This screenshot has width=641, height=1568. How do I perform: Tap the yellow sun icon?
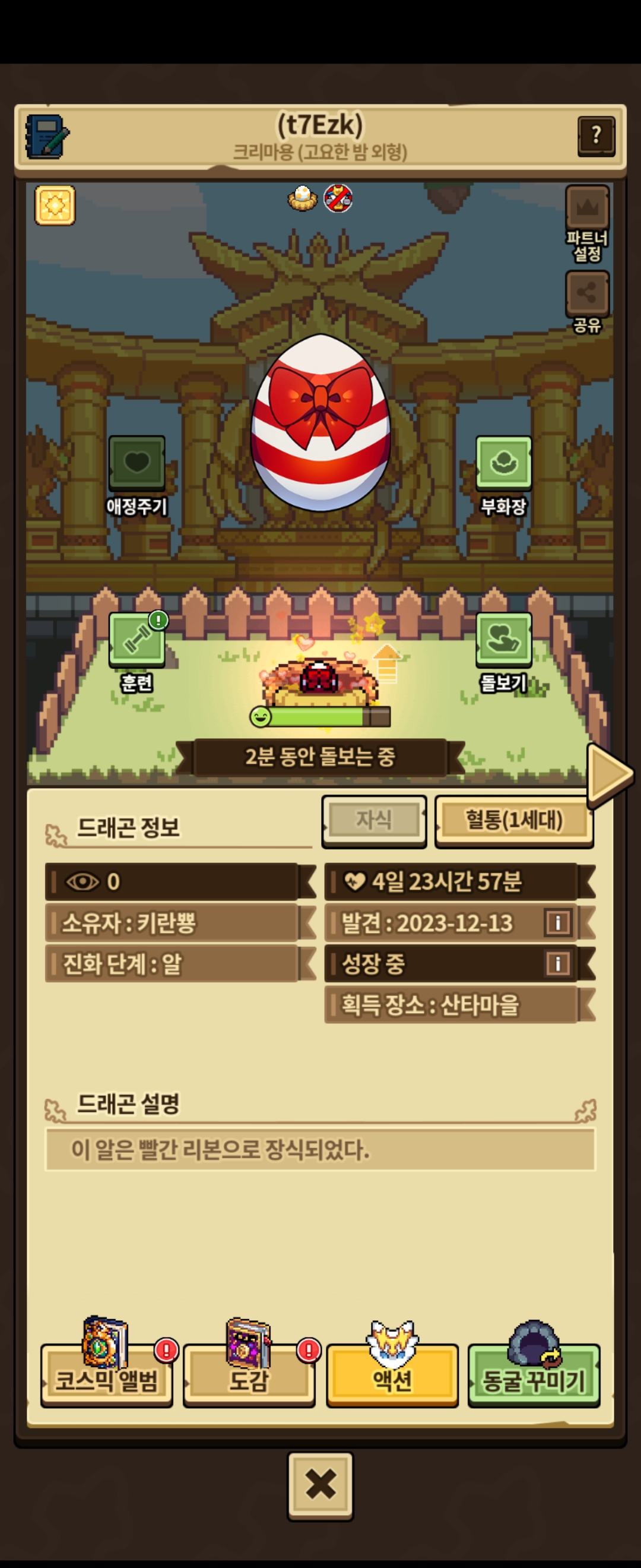click(55, 205)
